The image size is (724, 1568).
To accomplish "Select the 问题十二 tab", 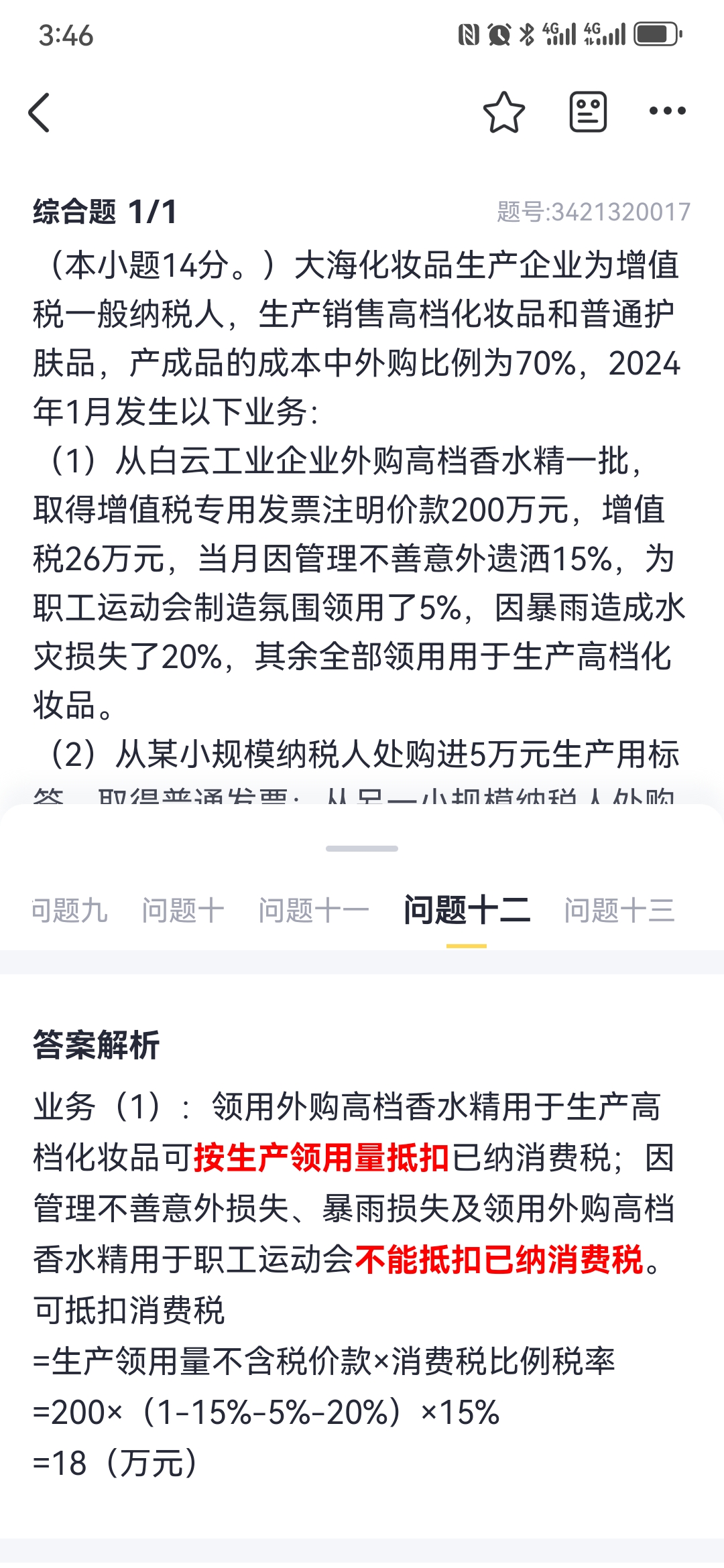I will pos(467,910).
